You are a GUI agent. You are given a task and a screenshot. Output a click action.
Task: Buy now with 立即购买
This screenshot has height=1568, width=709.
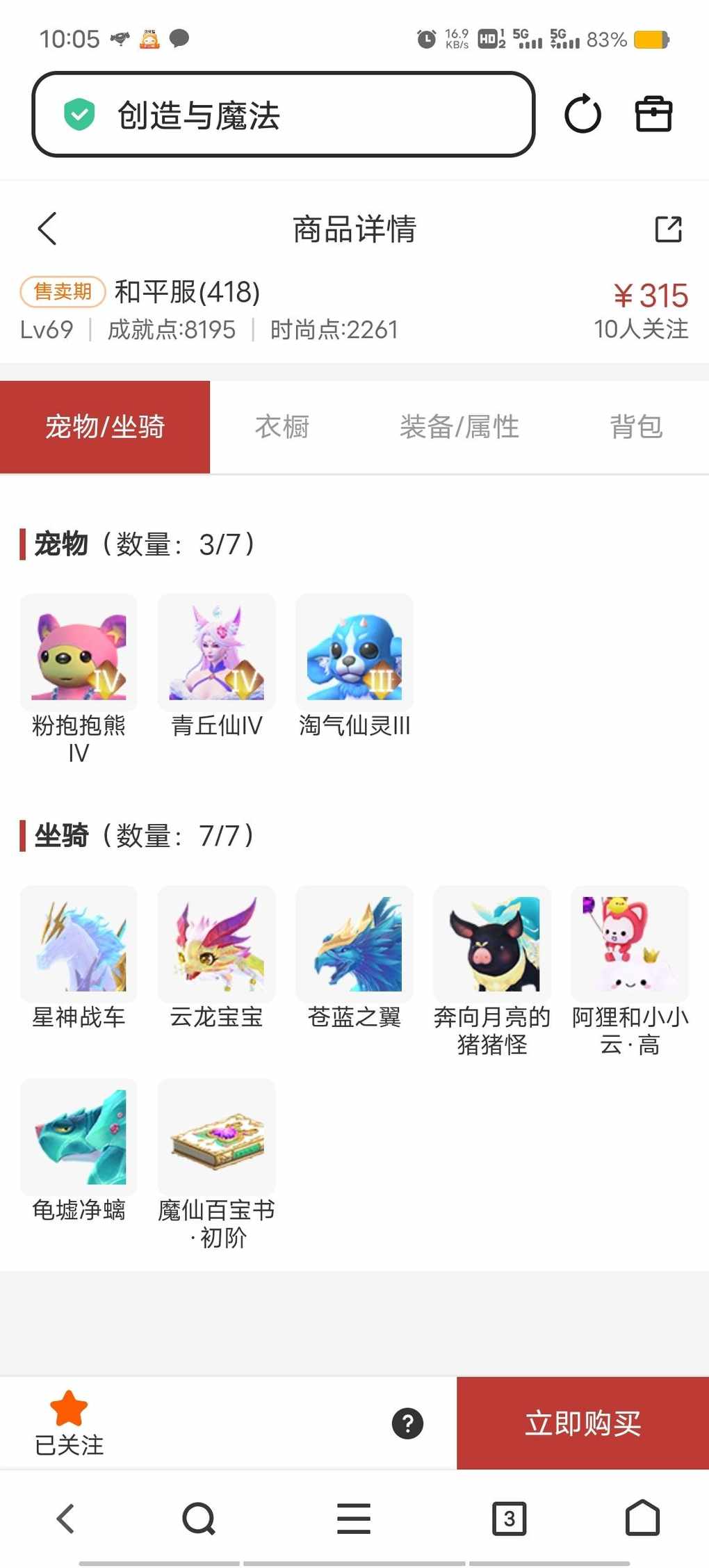tap(582, 1423)
